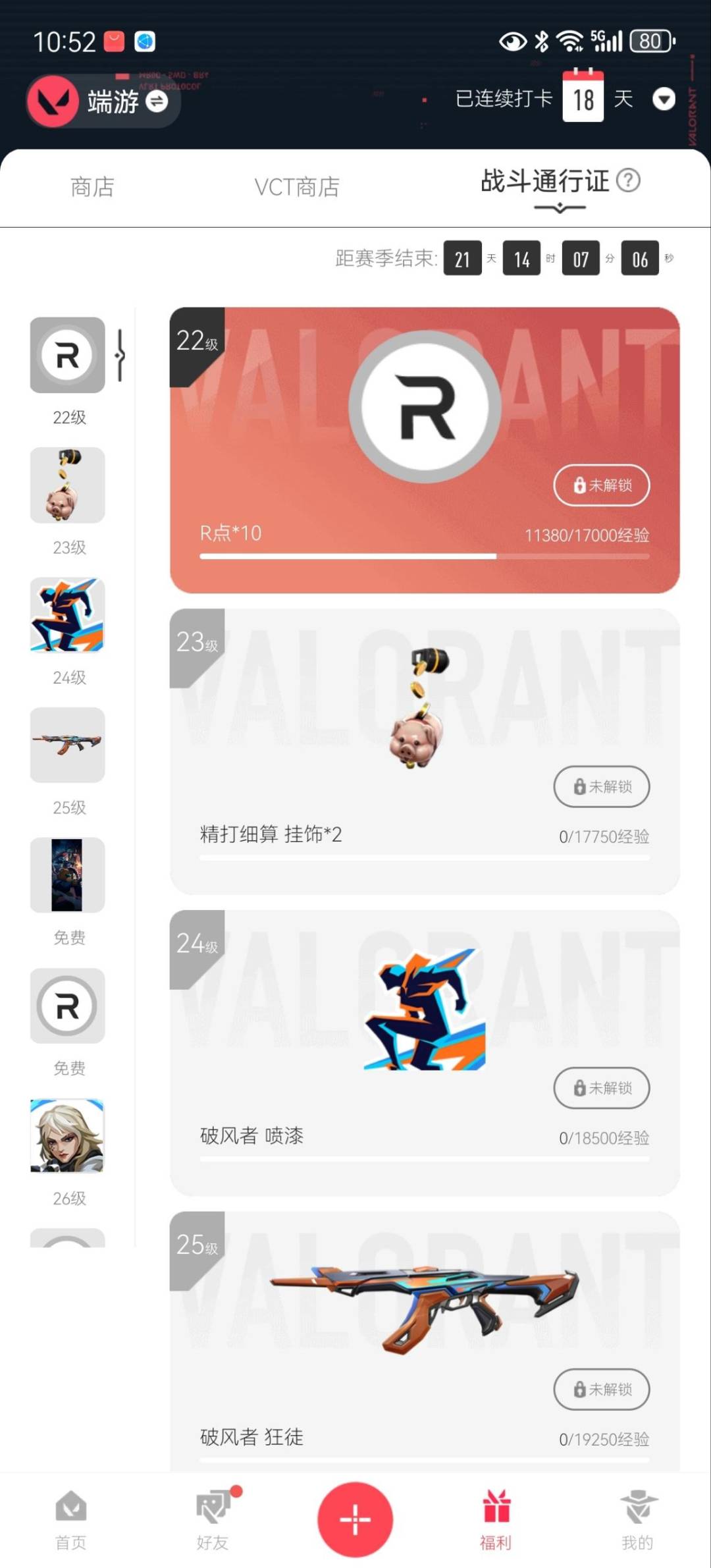Select the 26级 agent thumbnail in sidebar
This screenshot has width=711, height=1568.
coord(66,1135)
